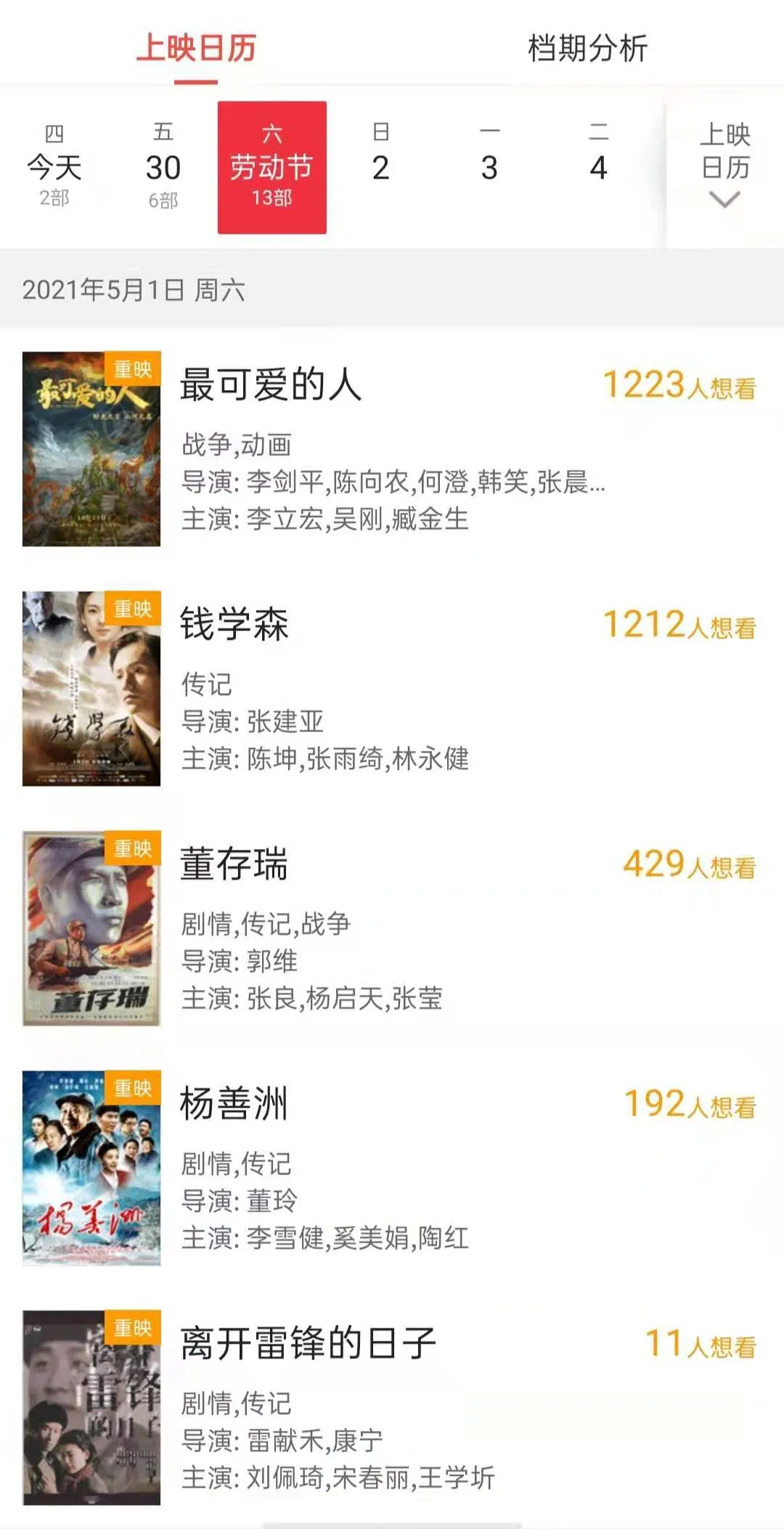Open the movie 最可爱的人
Viewport: 784px width, 1529px height.
click(x=271, y=385)
